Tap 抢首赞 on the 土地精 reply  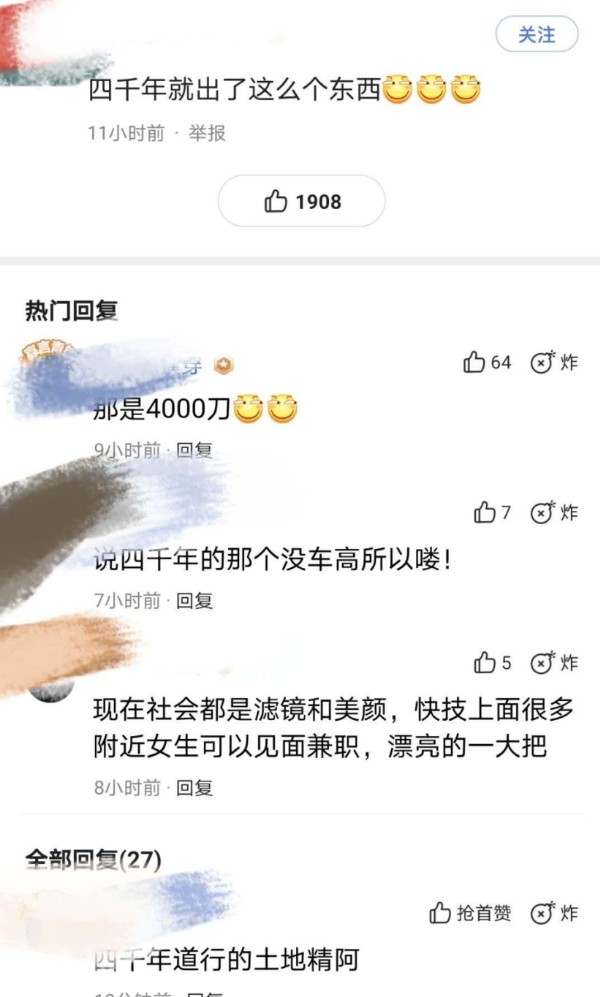coord(470,913)
